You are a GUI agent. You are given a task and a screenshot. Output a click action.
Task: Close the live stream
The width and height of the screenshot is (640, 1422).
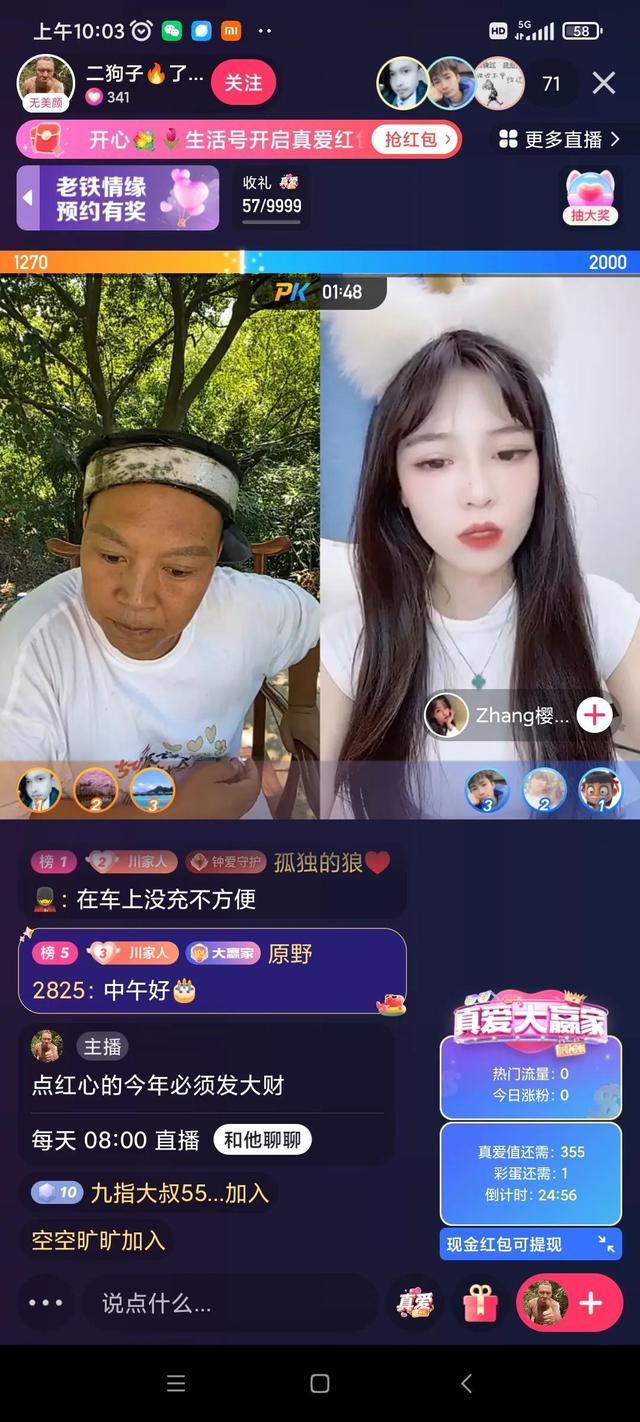click(604, 83)
